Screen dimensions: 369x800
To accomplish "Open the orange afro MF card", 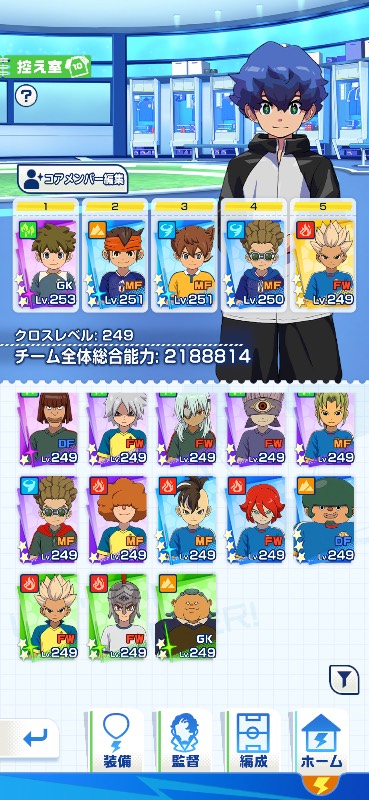I will 117,520.
